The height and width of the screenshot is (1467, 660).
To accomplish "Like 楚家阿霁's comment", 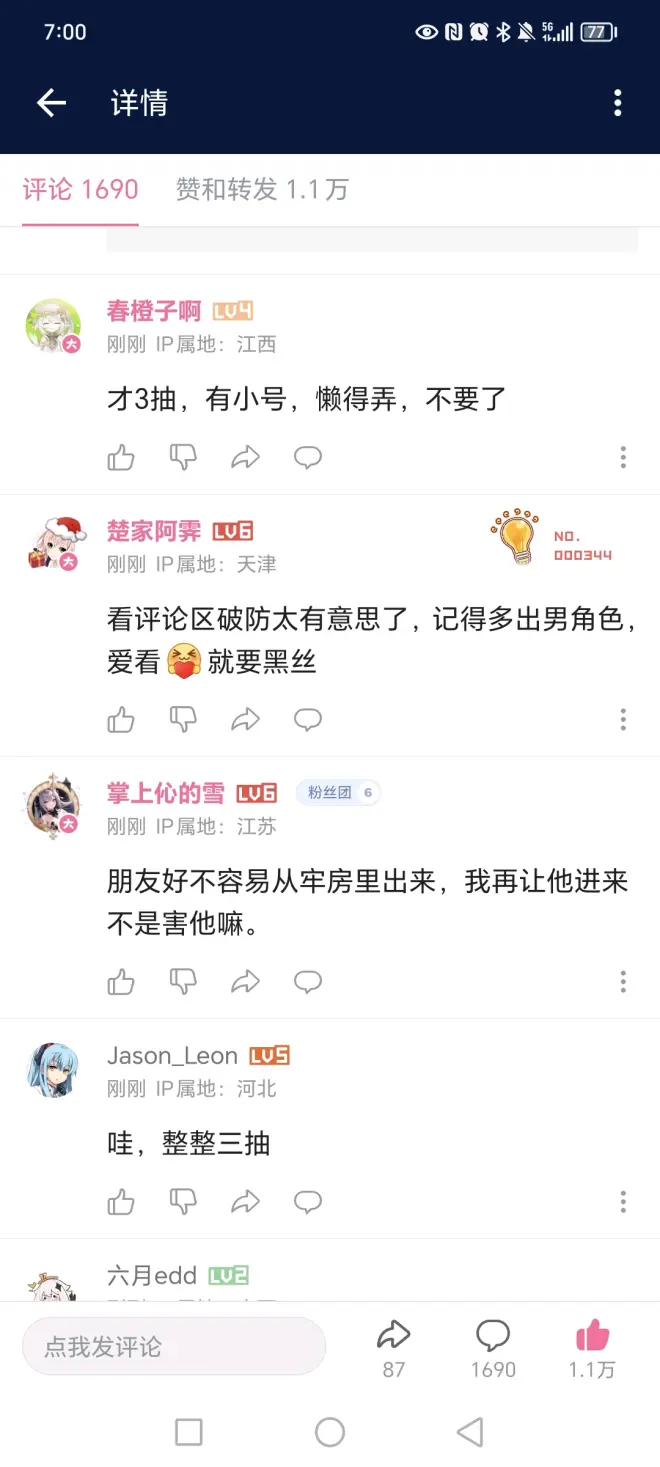I will (121, 719).
